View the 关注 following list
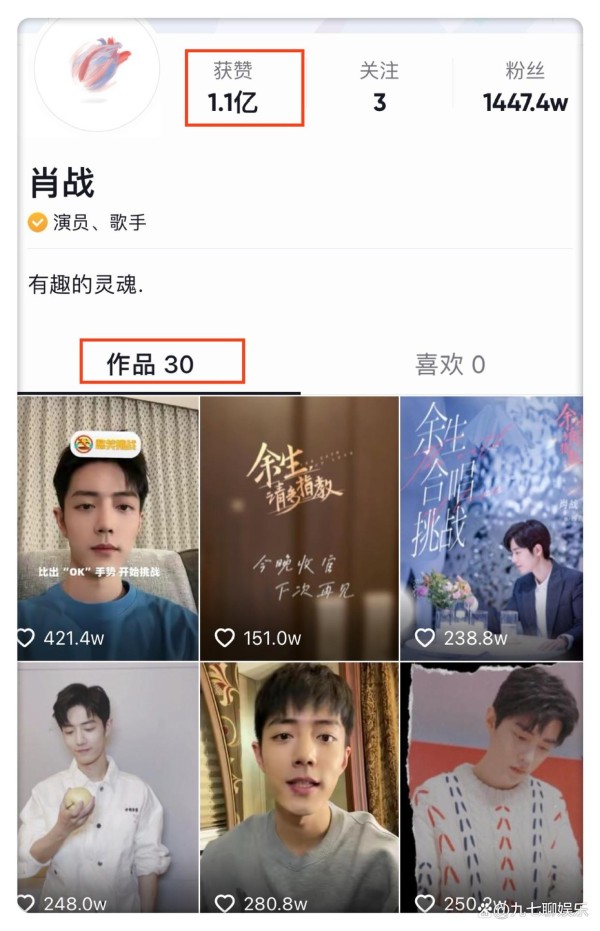This screenshot has width=600, height=931. pyautogui.click(x=379, y=86)
